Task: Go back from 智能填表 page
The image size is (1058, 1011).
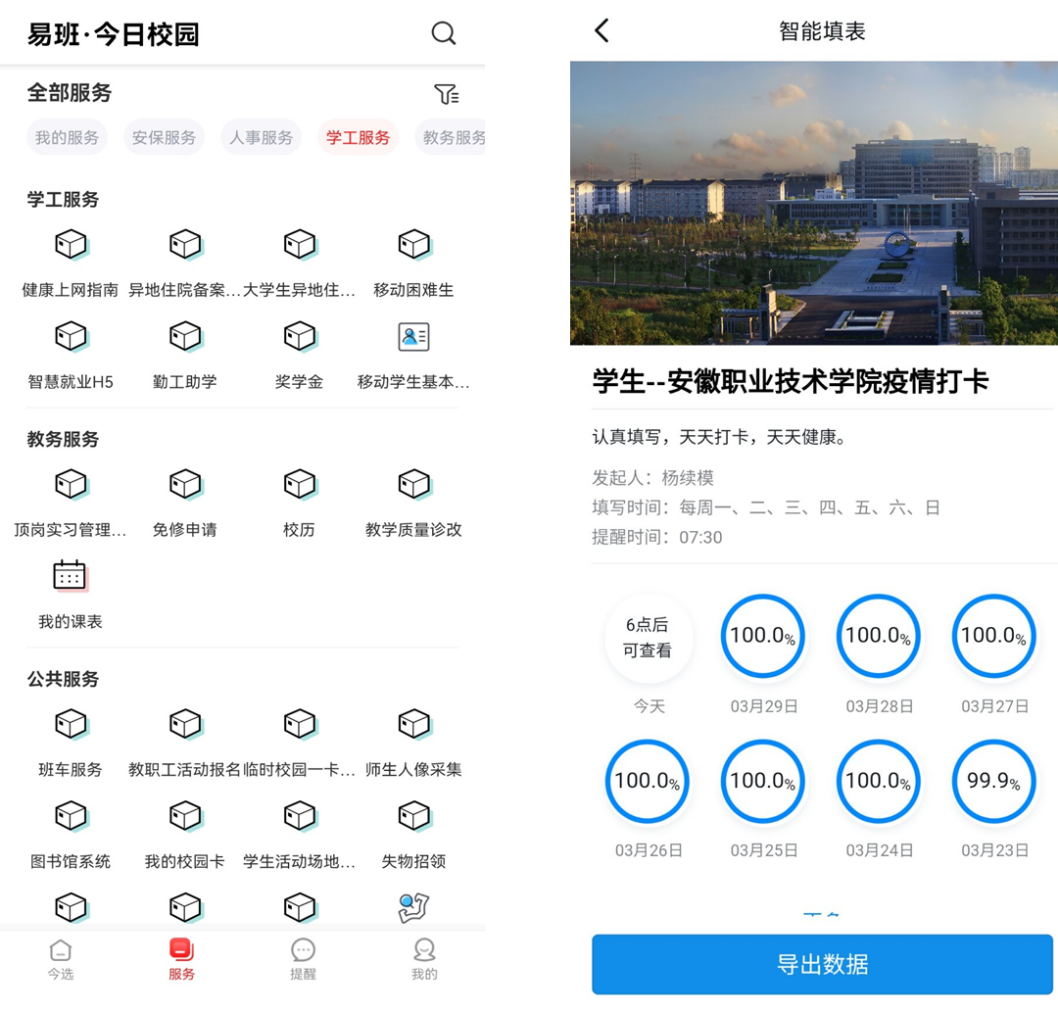Action: [602, 31]
